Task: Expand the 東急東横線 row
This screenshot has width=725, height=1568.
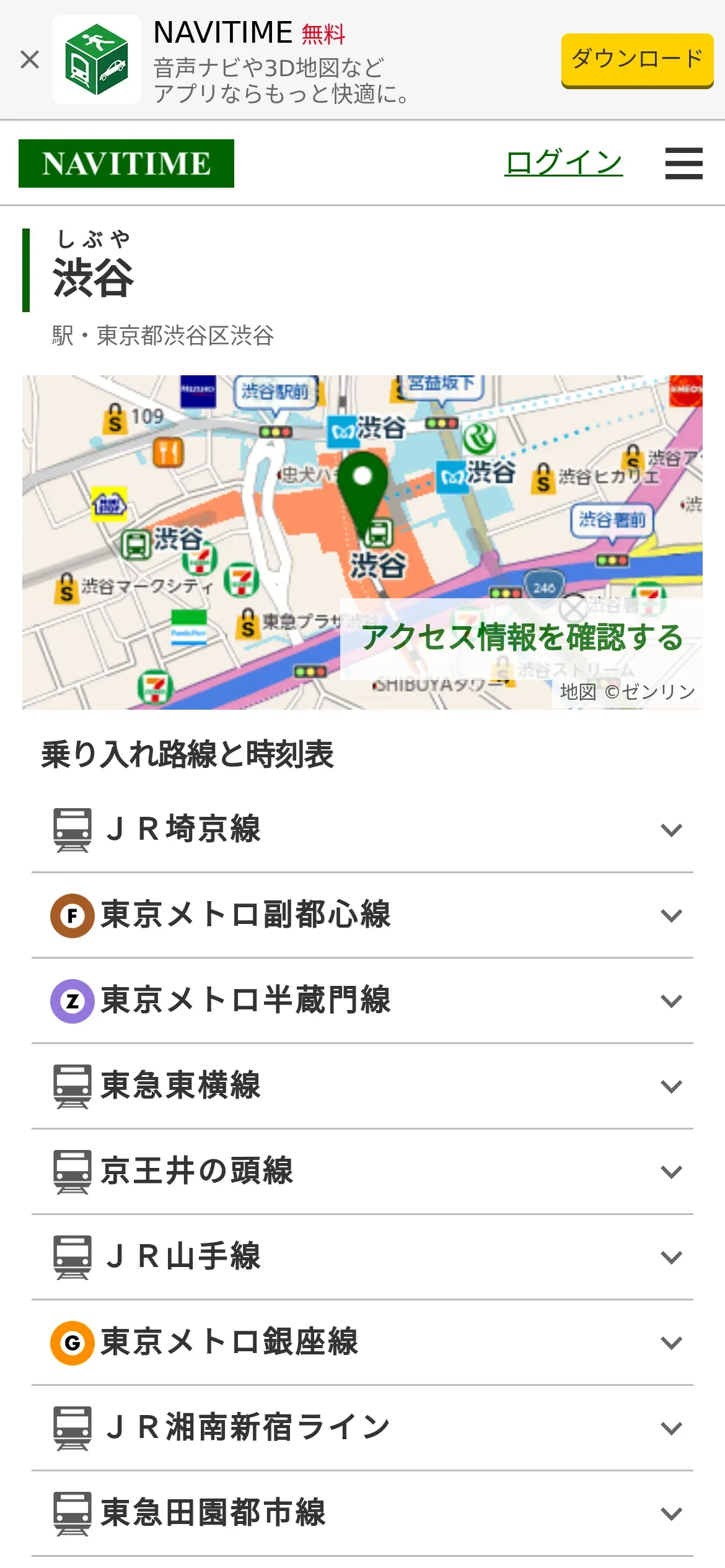Action: (x=362, y=1086)
